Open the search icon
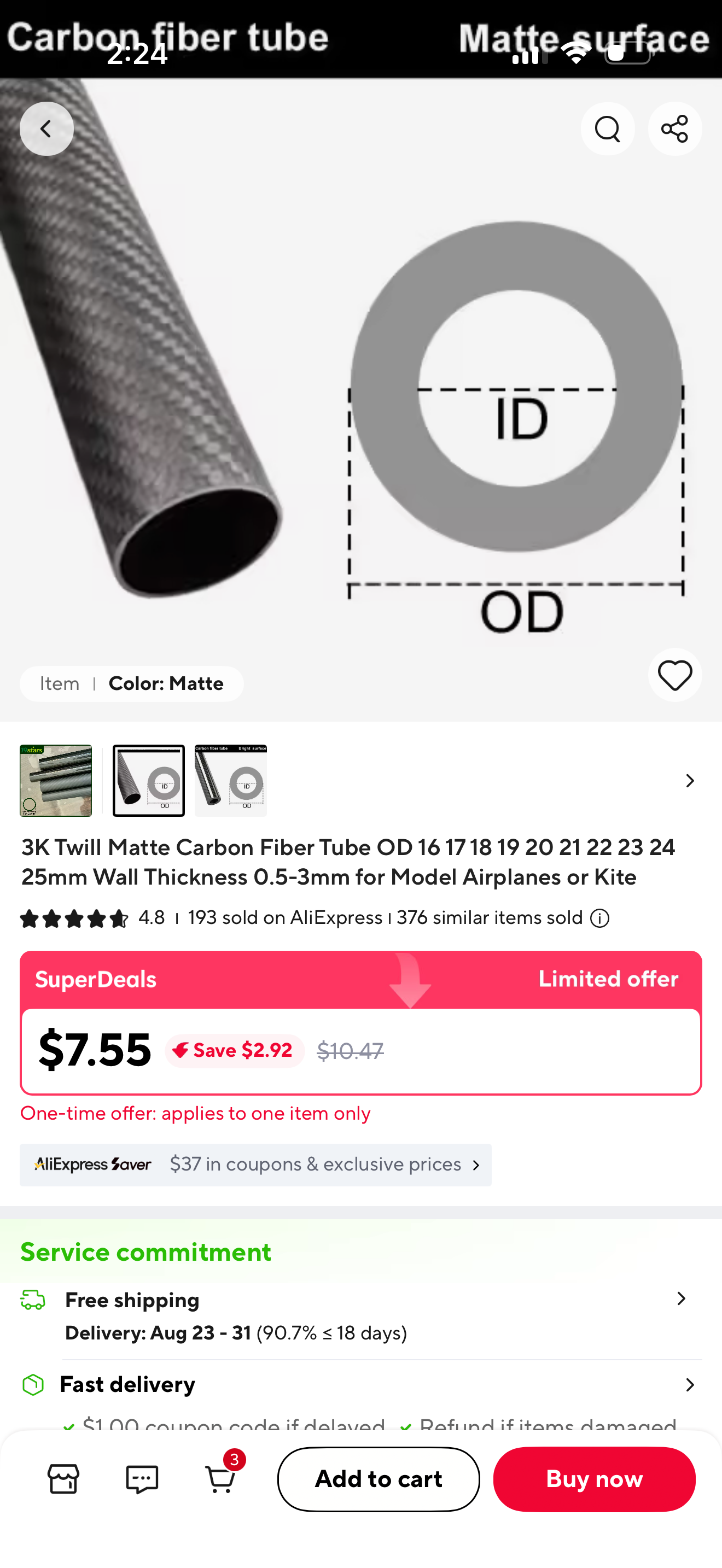Viewport: 722px width, 1568px height. point(607,128)
